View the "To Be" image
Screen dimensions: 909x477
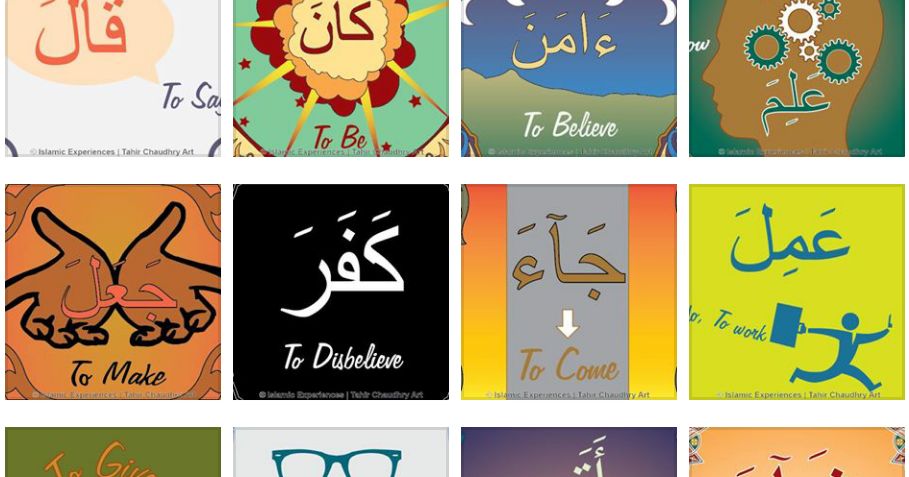[341, 78]
